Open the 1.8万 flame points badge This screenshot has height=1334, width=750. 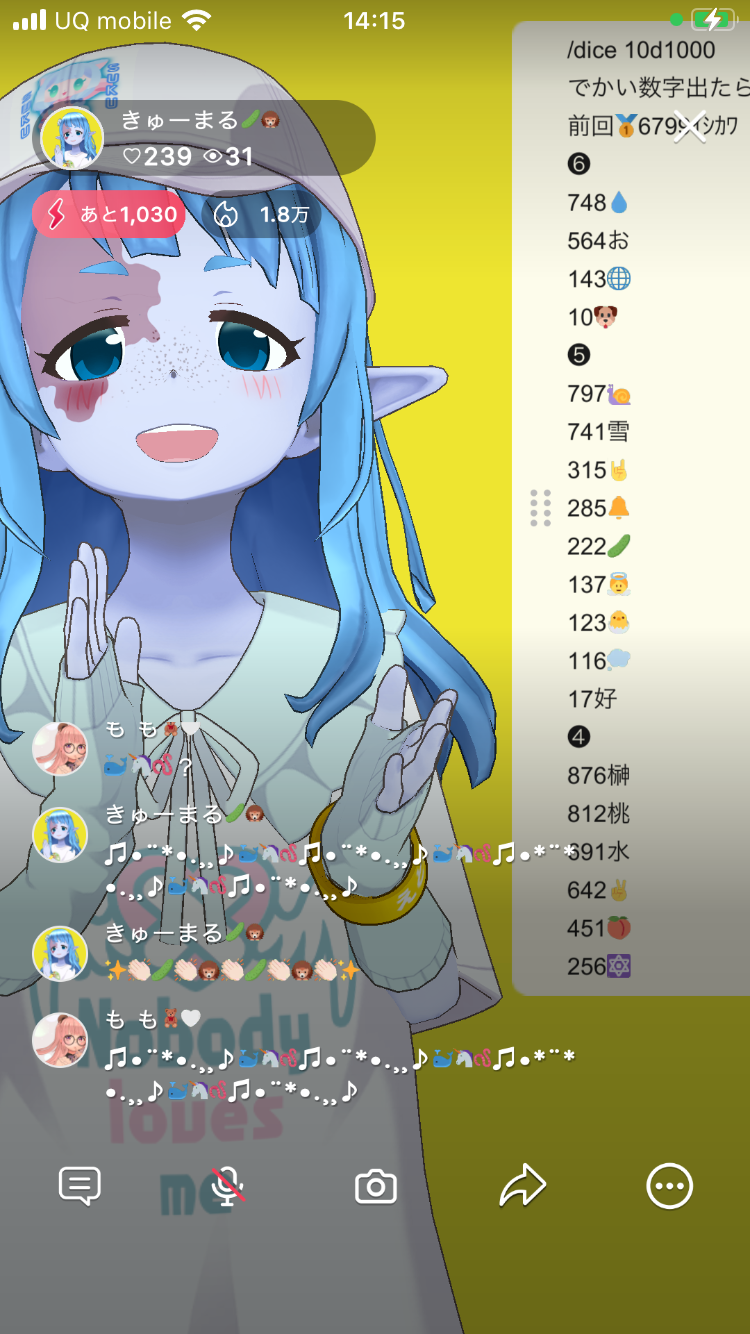pos(262,214)
